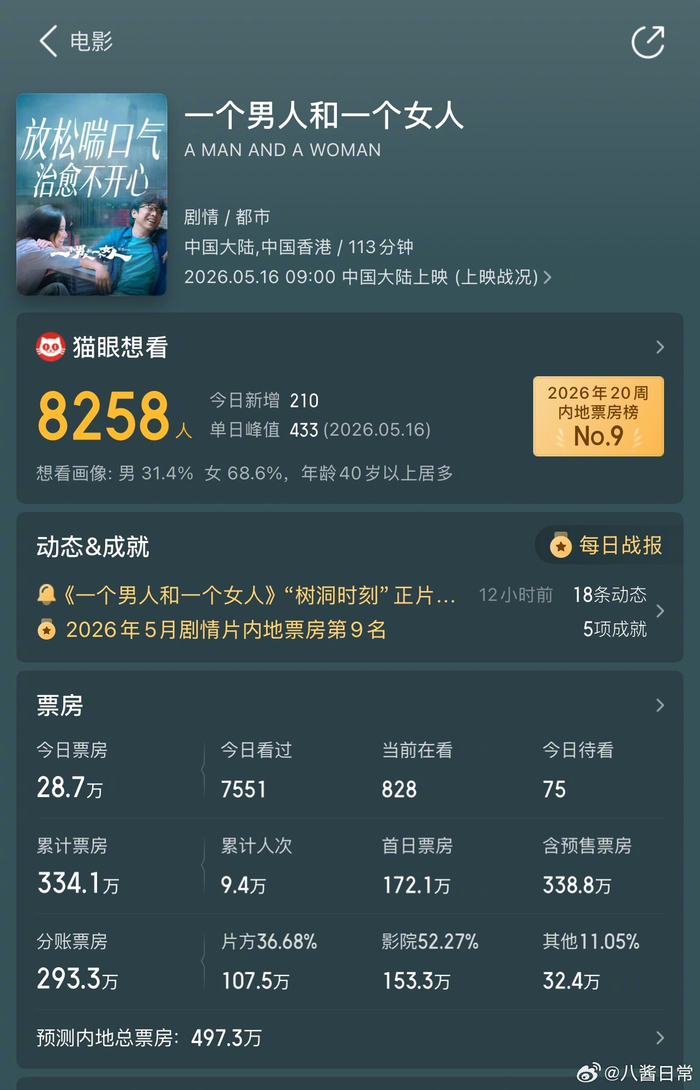This screenshot has width=700, height=1090.
Task: Share this movie page
Action: click(x=648, y=42)
